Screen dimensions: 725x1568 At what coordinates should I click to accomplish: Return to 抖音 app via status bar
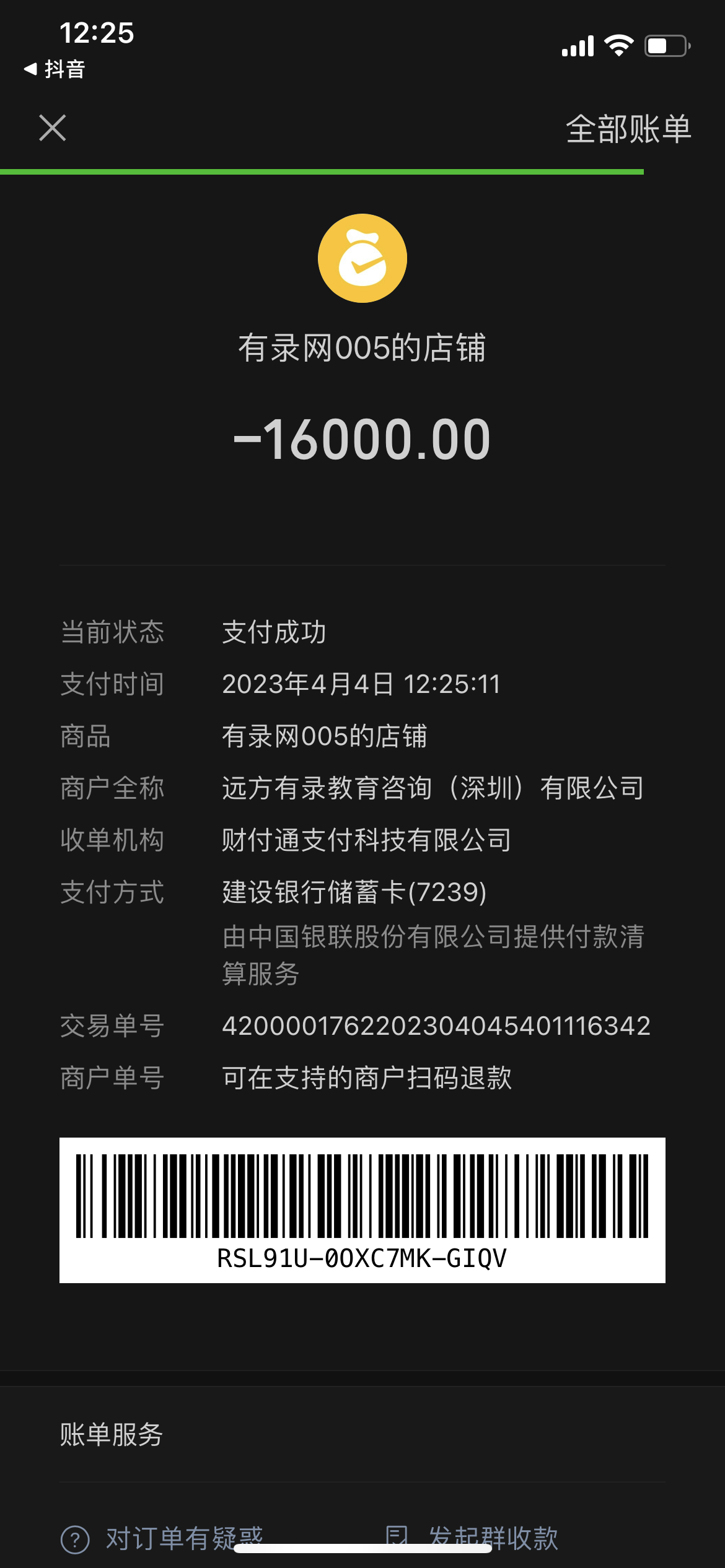[55, 69]
